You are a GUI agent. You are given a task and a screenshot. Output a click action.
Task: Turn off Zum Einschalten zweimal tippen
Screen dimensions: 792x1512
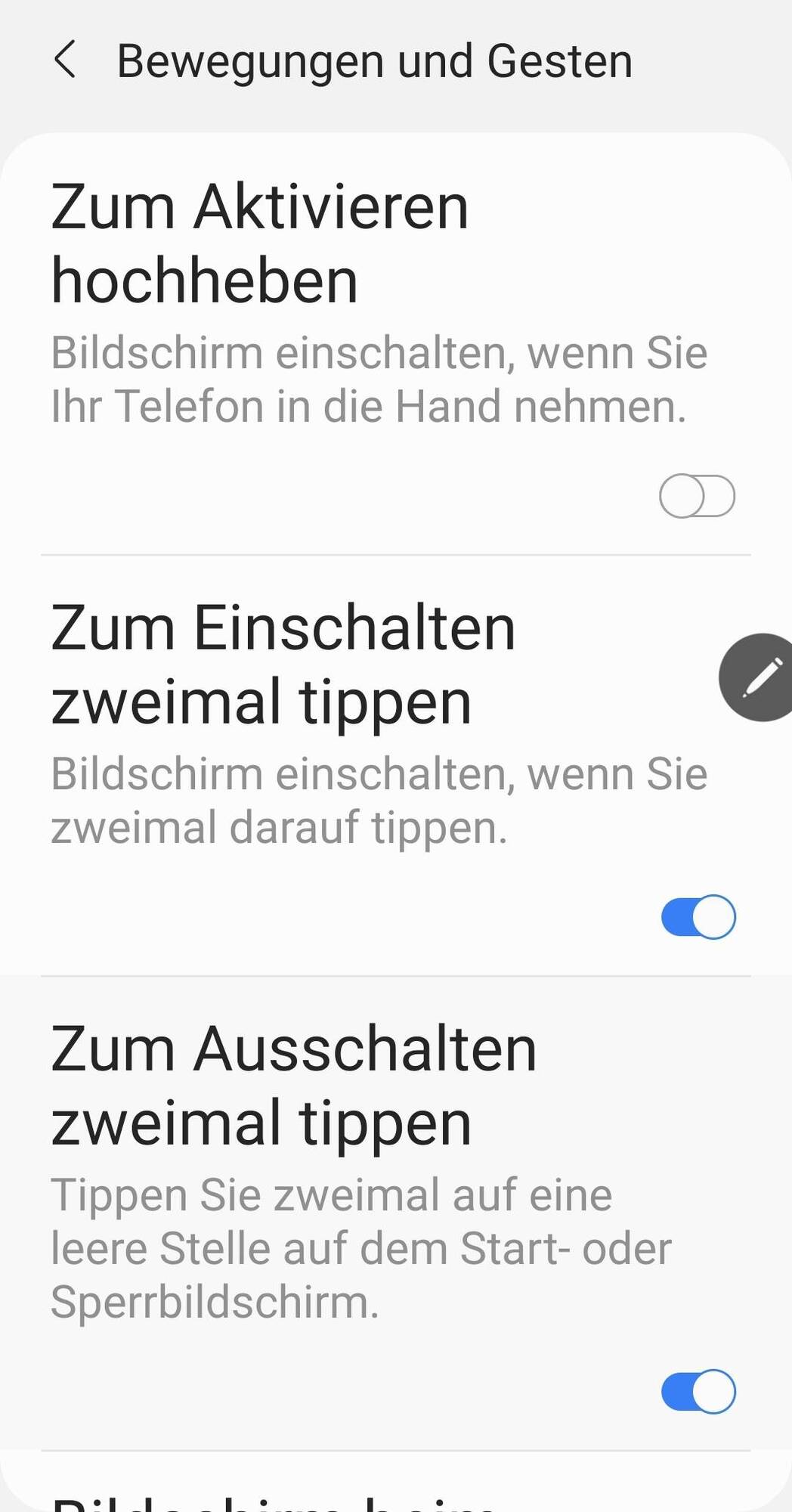pyautogui.click(x=698, y=917)
